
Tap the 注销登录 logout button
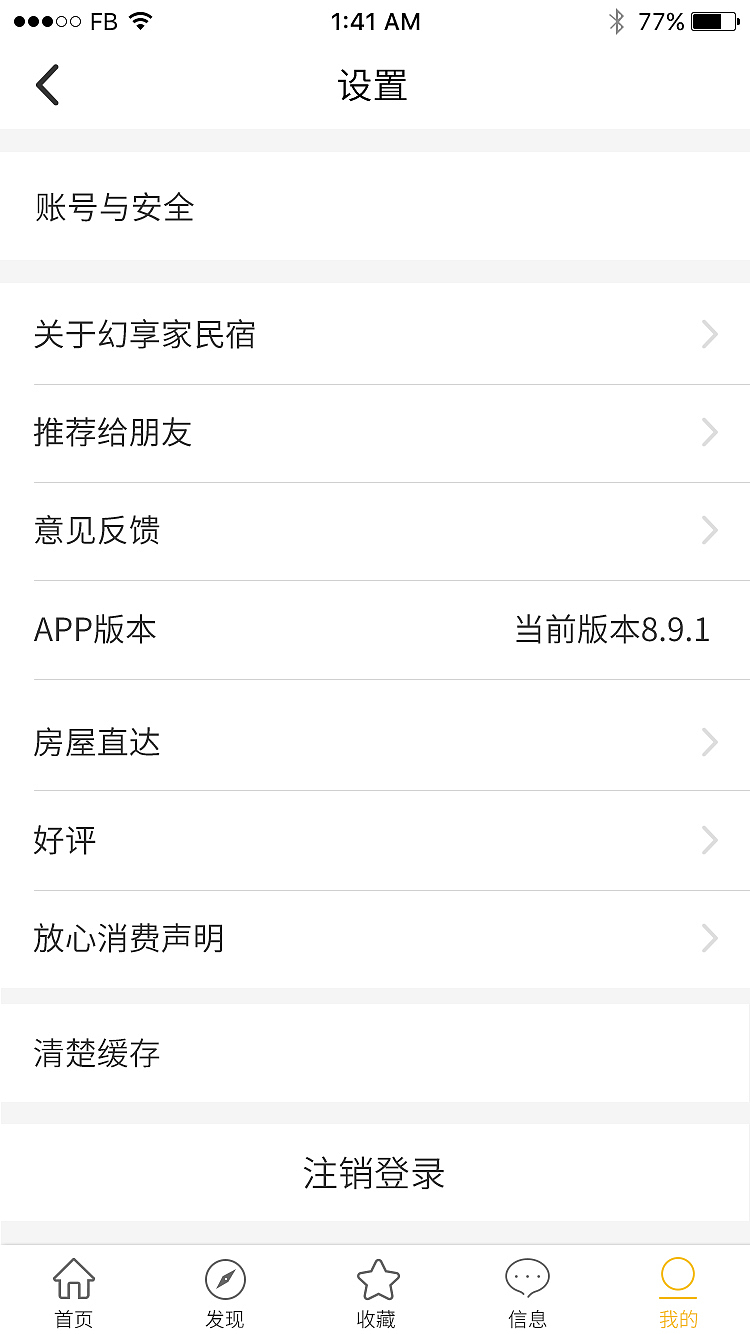click(374, 1175)
